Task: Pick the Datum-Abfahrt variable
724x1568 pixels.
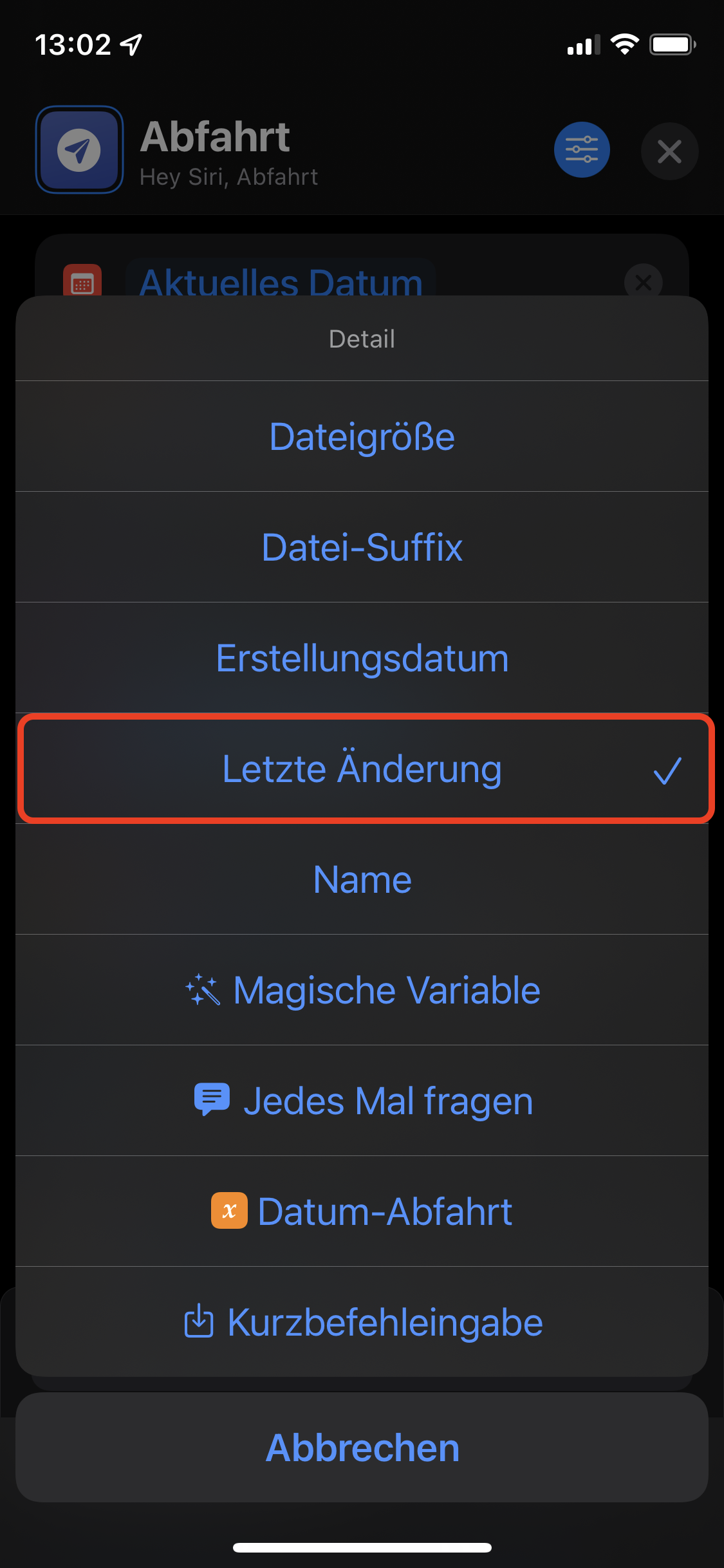Action: (x=362, y=1211)
